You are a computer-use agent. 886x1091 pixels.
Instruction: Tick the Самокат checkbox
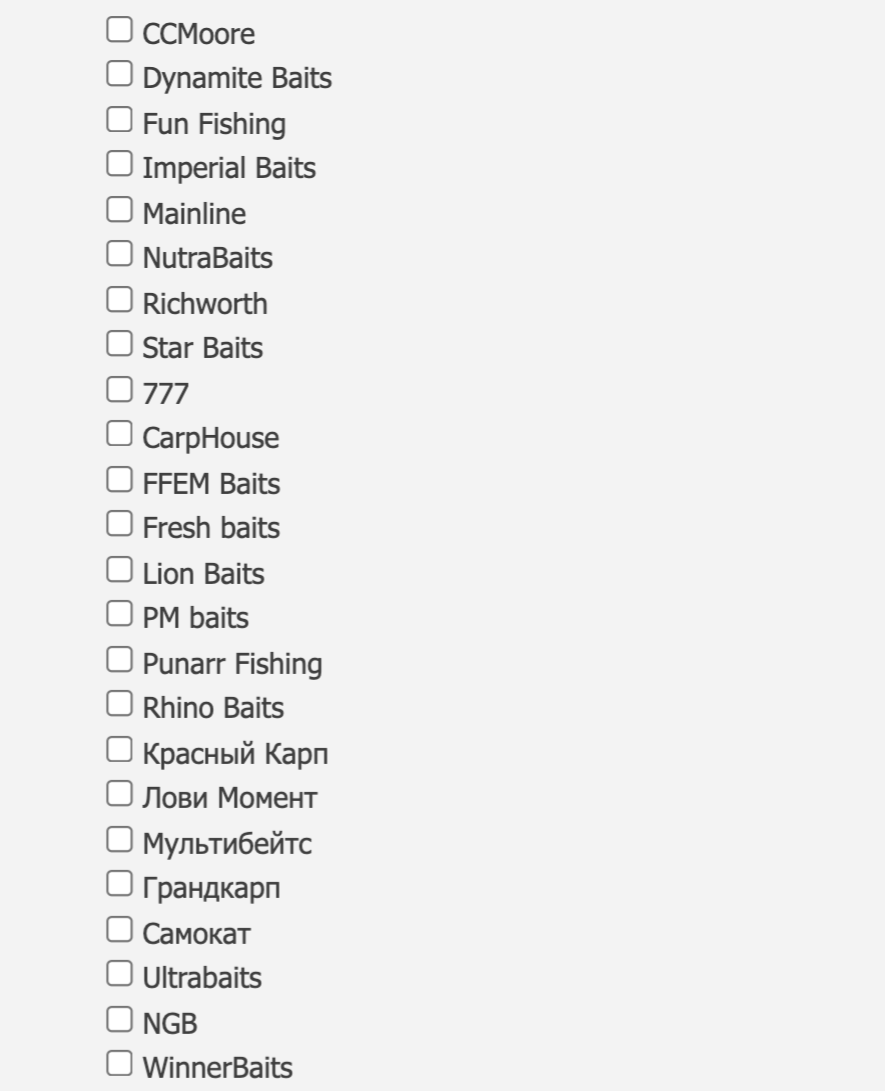119,930
